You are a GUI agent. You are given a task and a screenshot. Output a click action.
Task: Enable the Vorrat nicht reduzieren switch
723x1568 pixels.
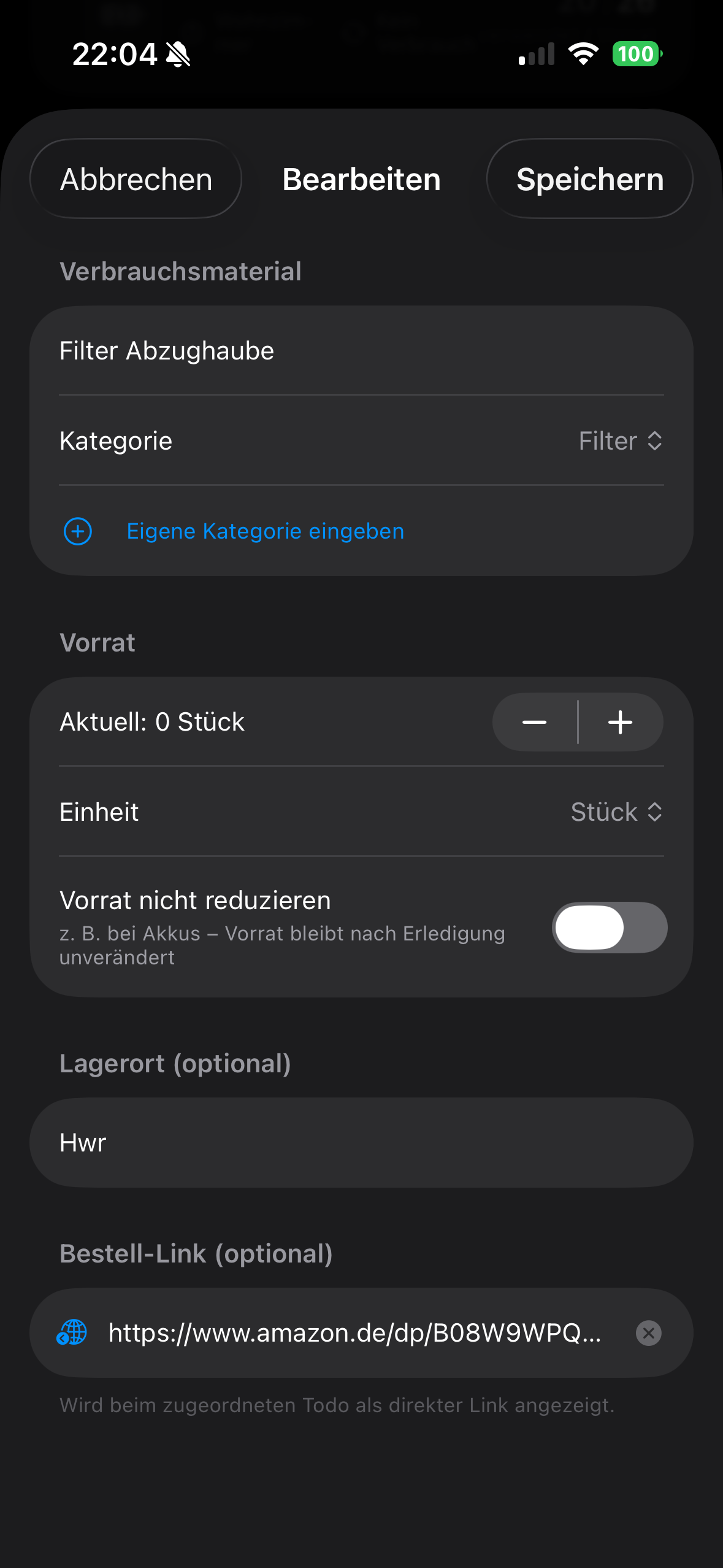click(609, 928)
